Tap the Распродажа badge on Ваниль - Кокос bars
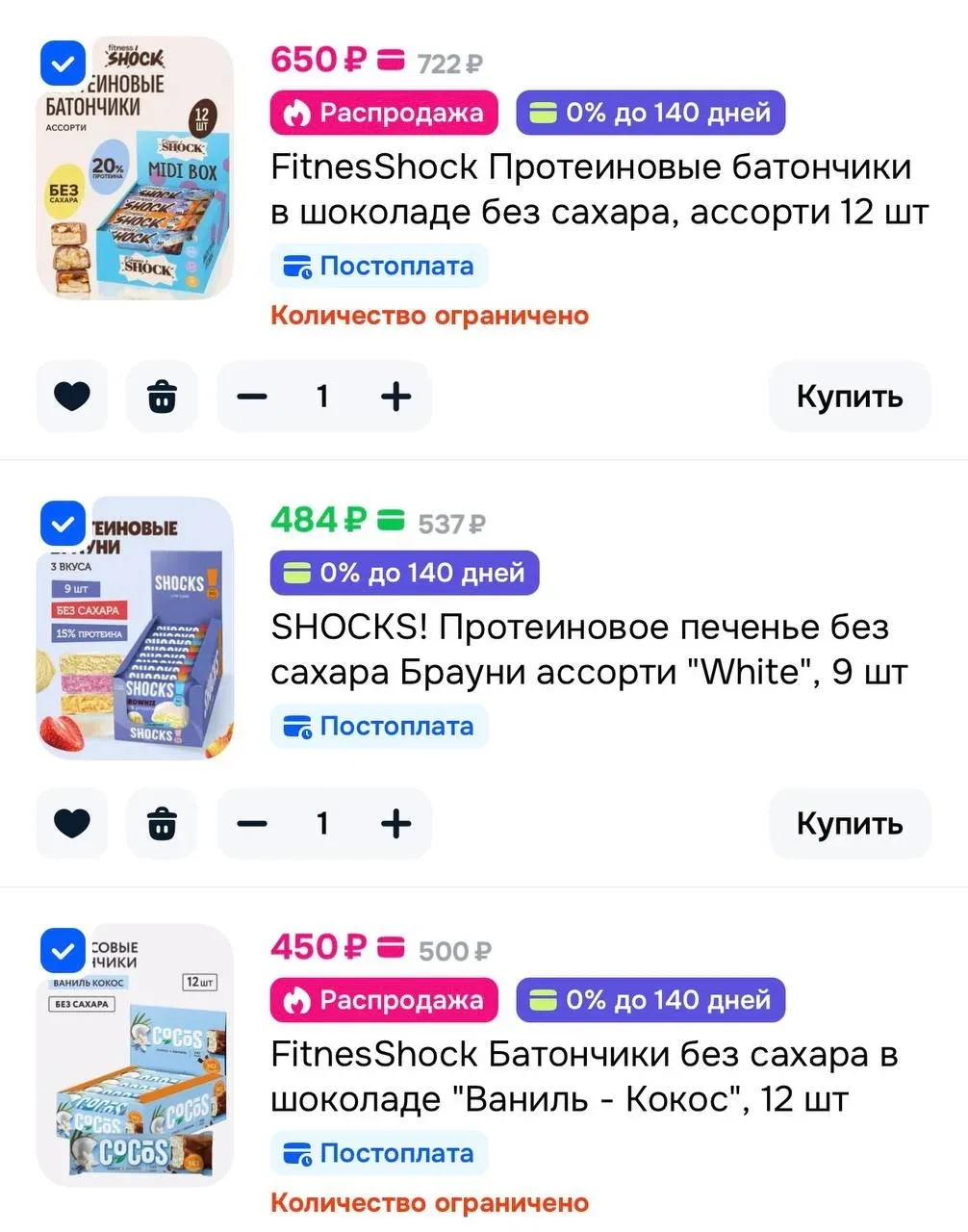 (x=384, y=1001)
